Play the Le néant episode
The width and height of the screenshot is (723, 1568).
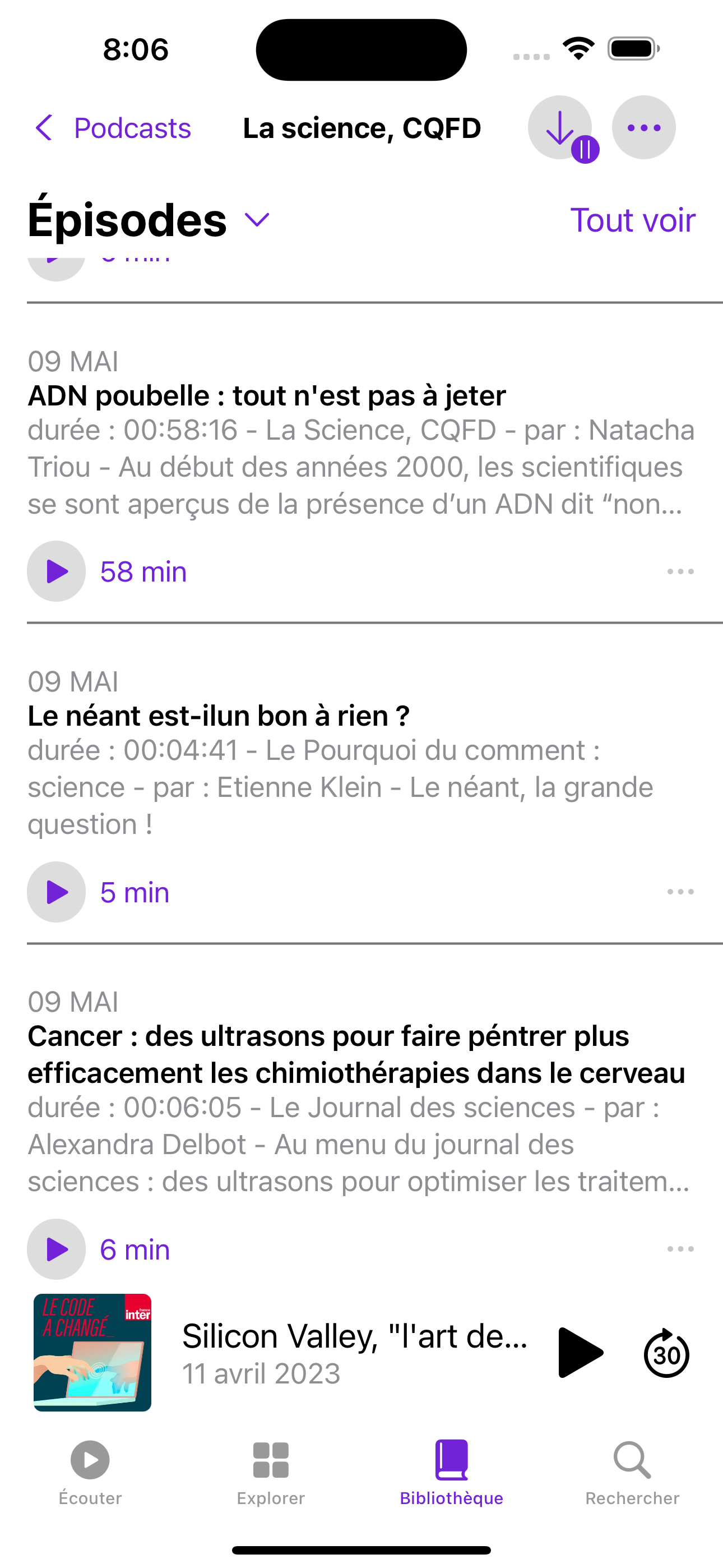57,892
